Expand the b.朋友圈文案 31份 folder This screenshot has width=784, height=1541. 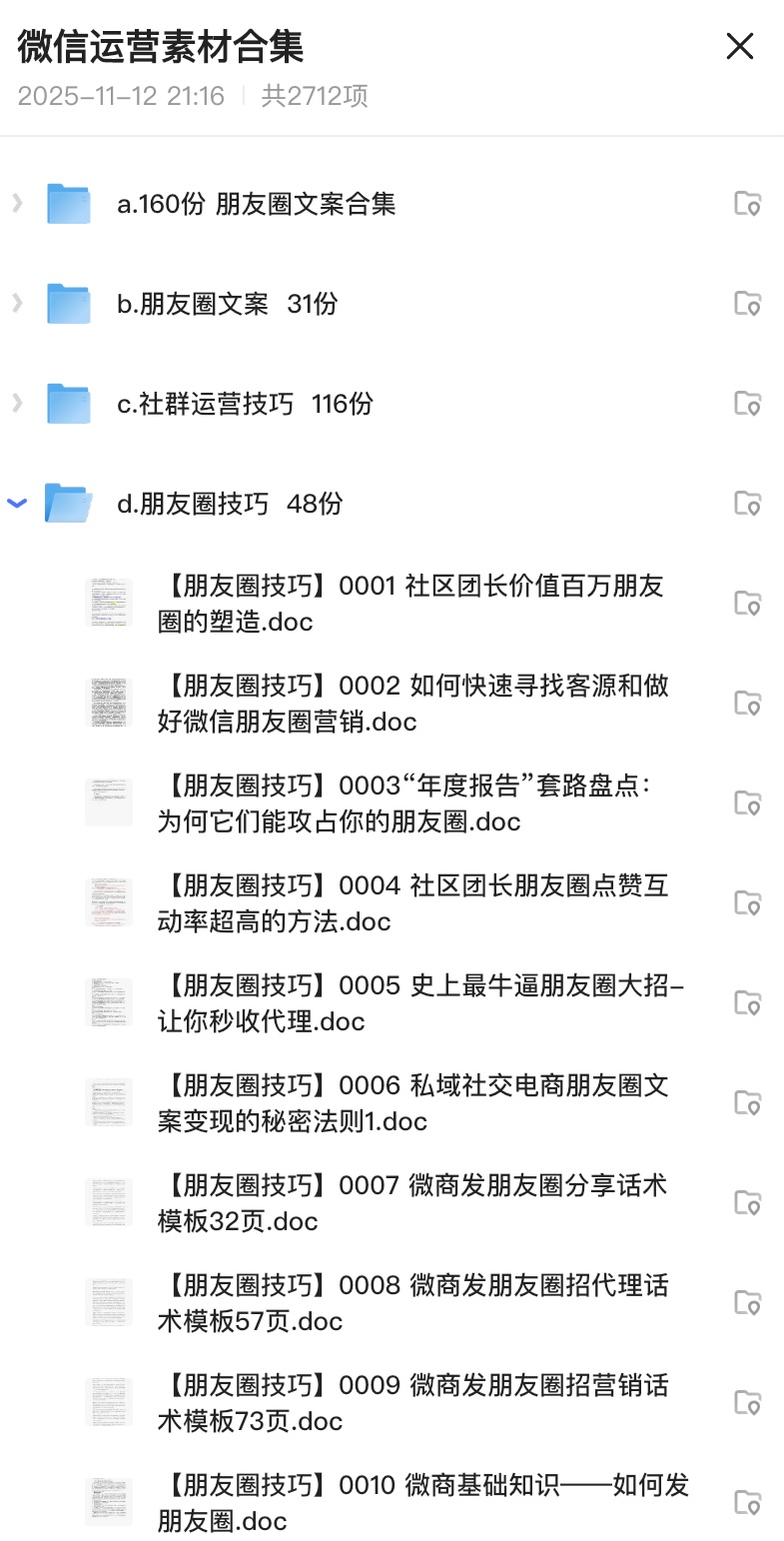(x=17, y=303)
